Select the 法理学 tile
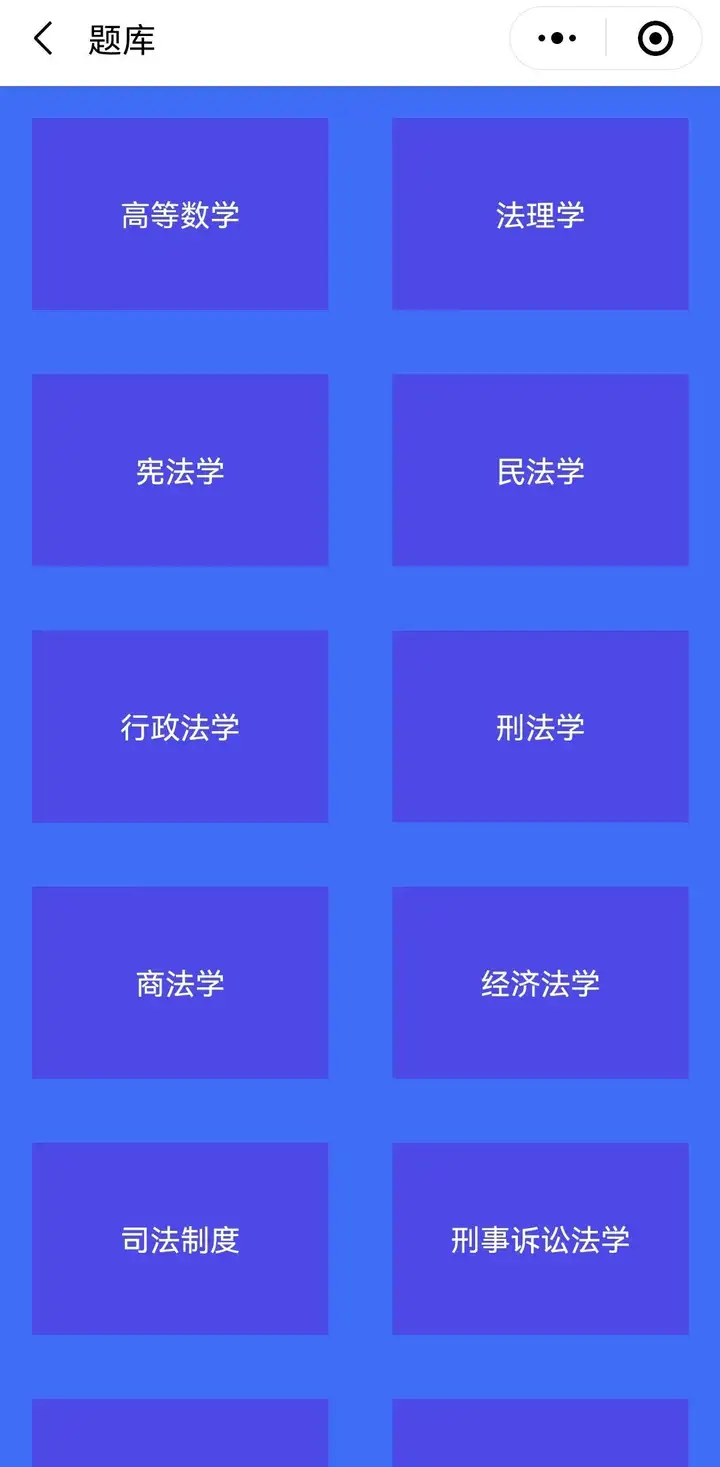Screen dimensions: 720x1467 [x=540, y=214]
